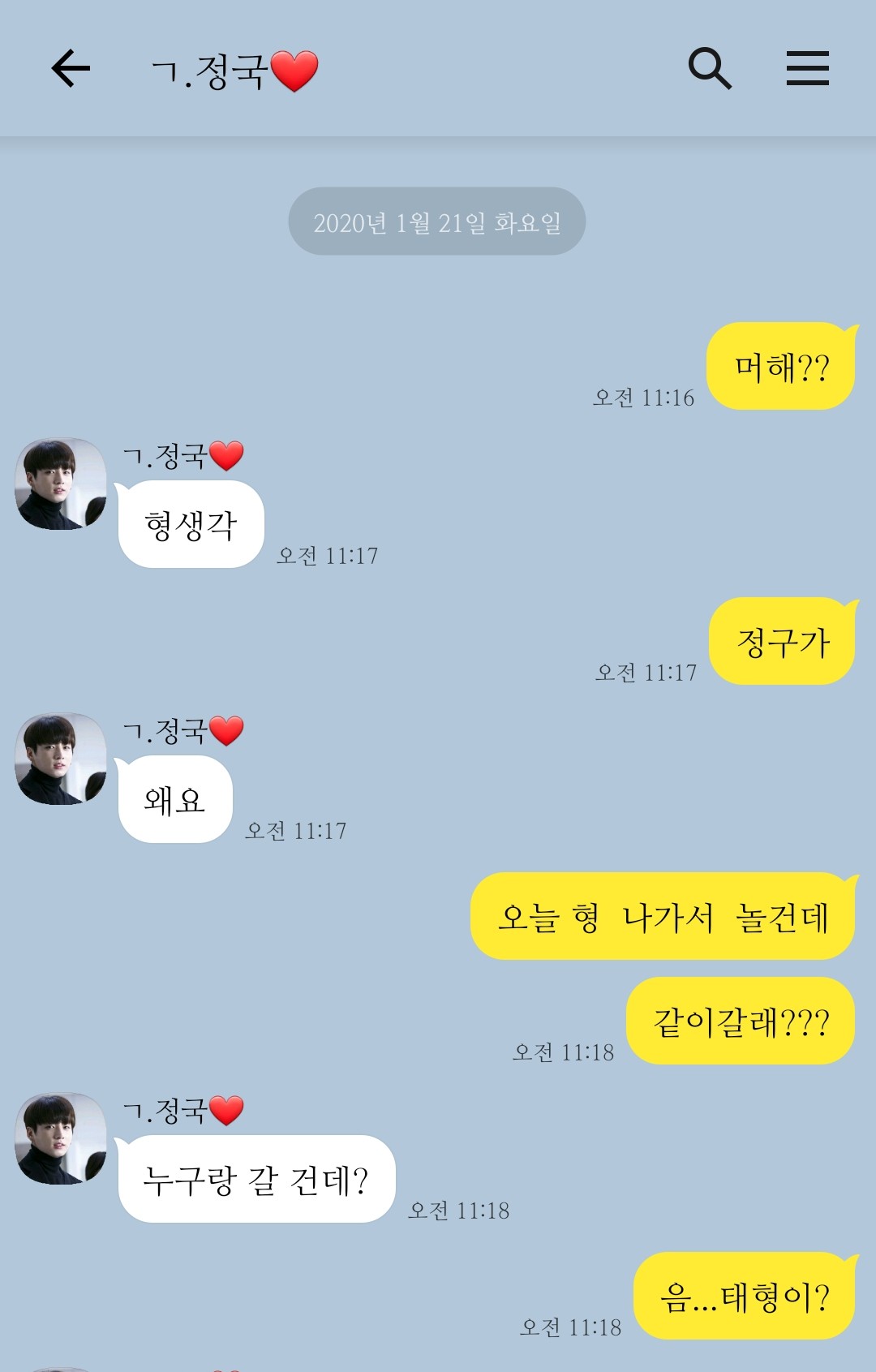Viewport: 876px width, 1372px height.
Task: Tap the profile picture beside the 왜요 message
Action: coord(61,759)
